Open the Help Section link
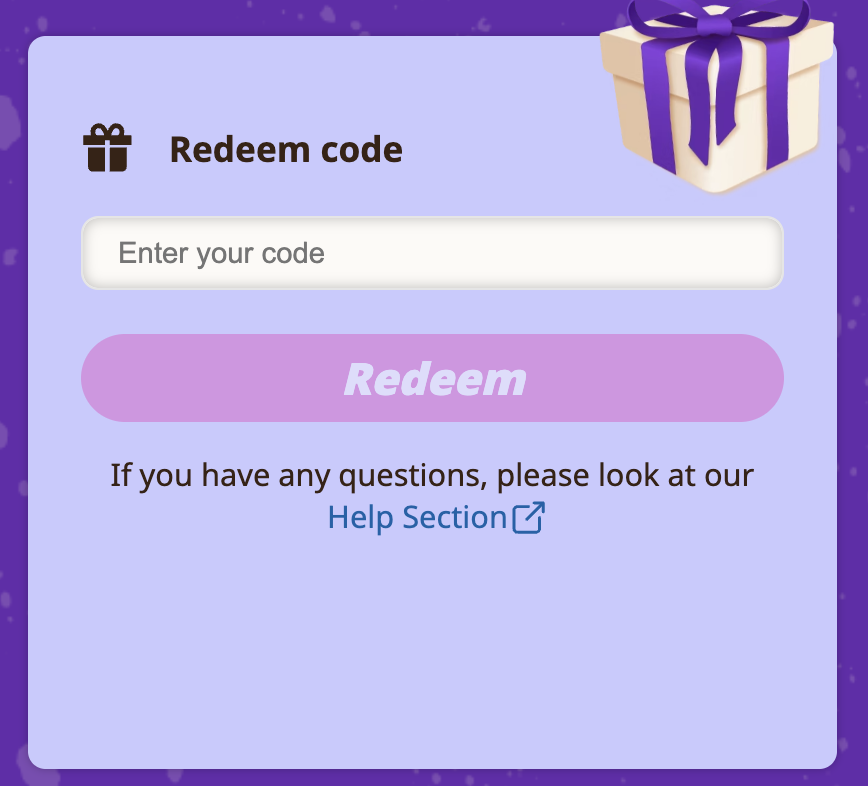The height and width of the screenshot is (786, 868). tap(435, 518)
